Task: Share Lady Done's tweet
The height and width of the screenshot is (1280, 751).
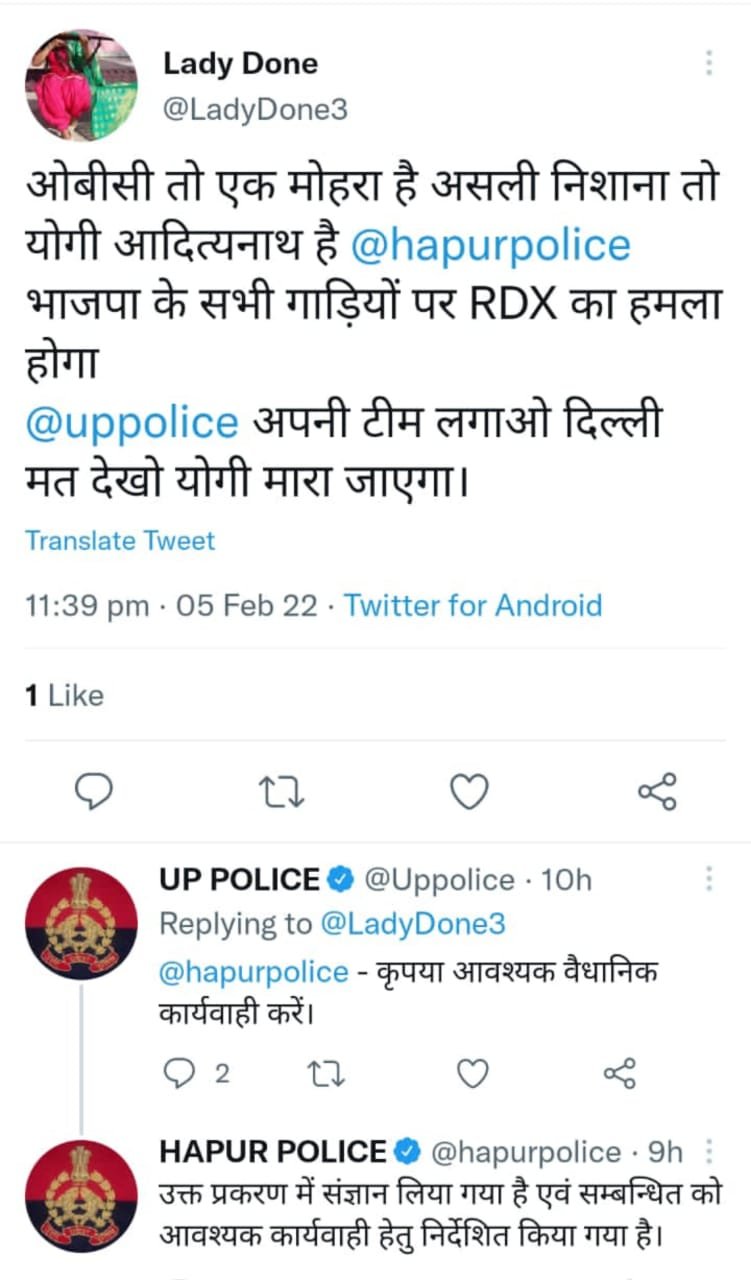Action: click(657, 792)
